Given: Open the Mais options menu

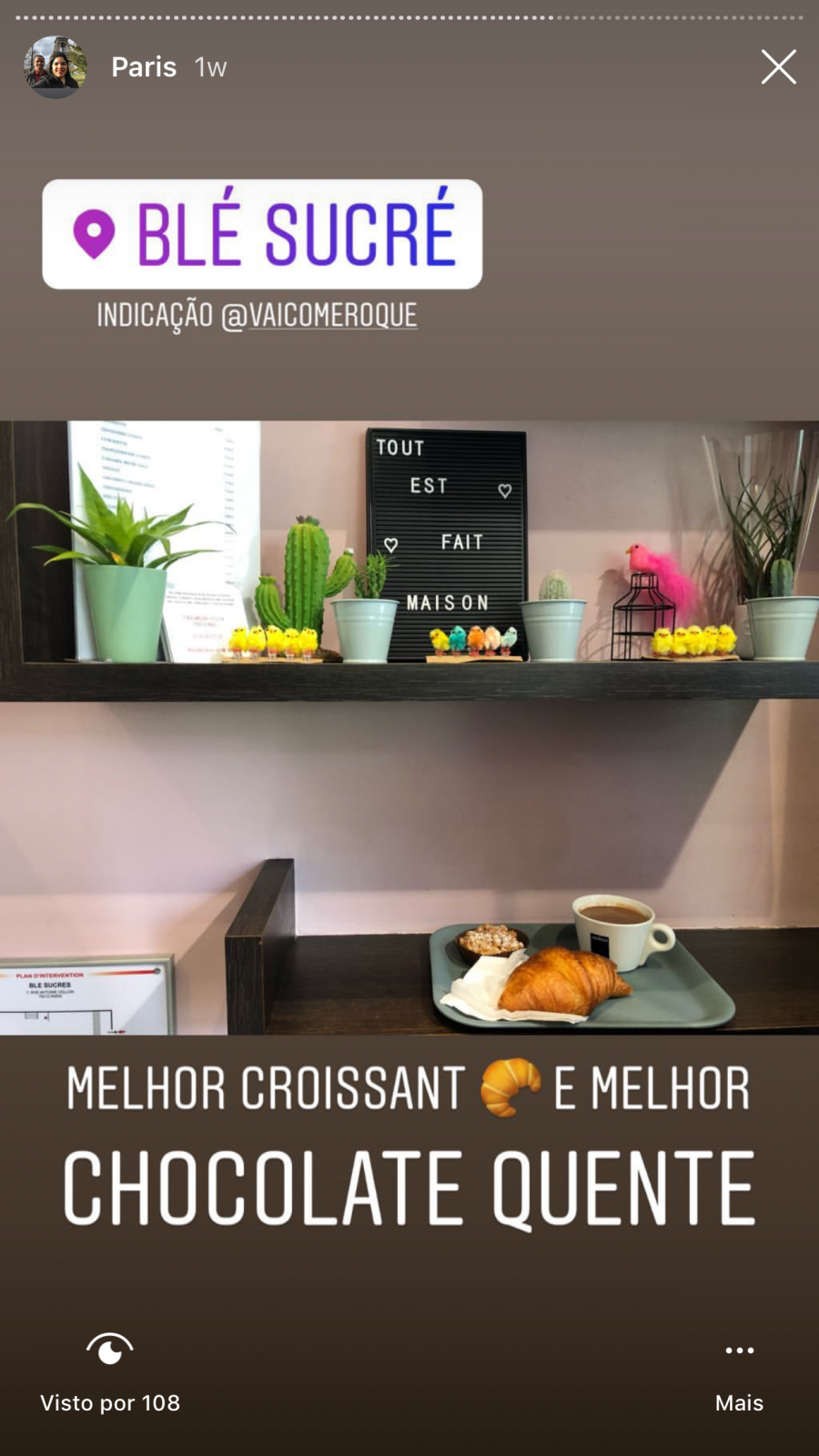Looking at the screenshot, I should pos(739,1371).
